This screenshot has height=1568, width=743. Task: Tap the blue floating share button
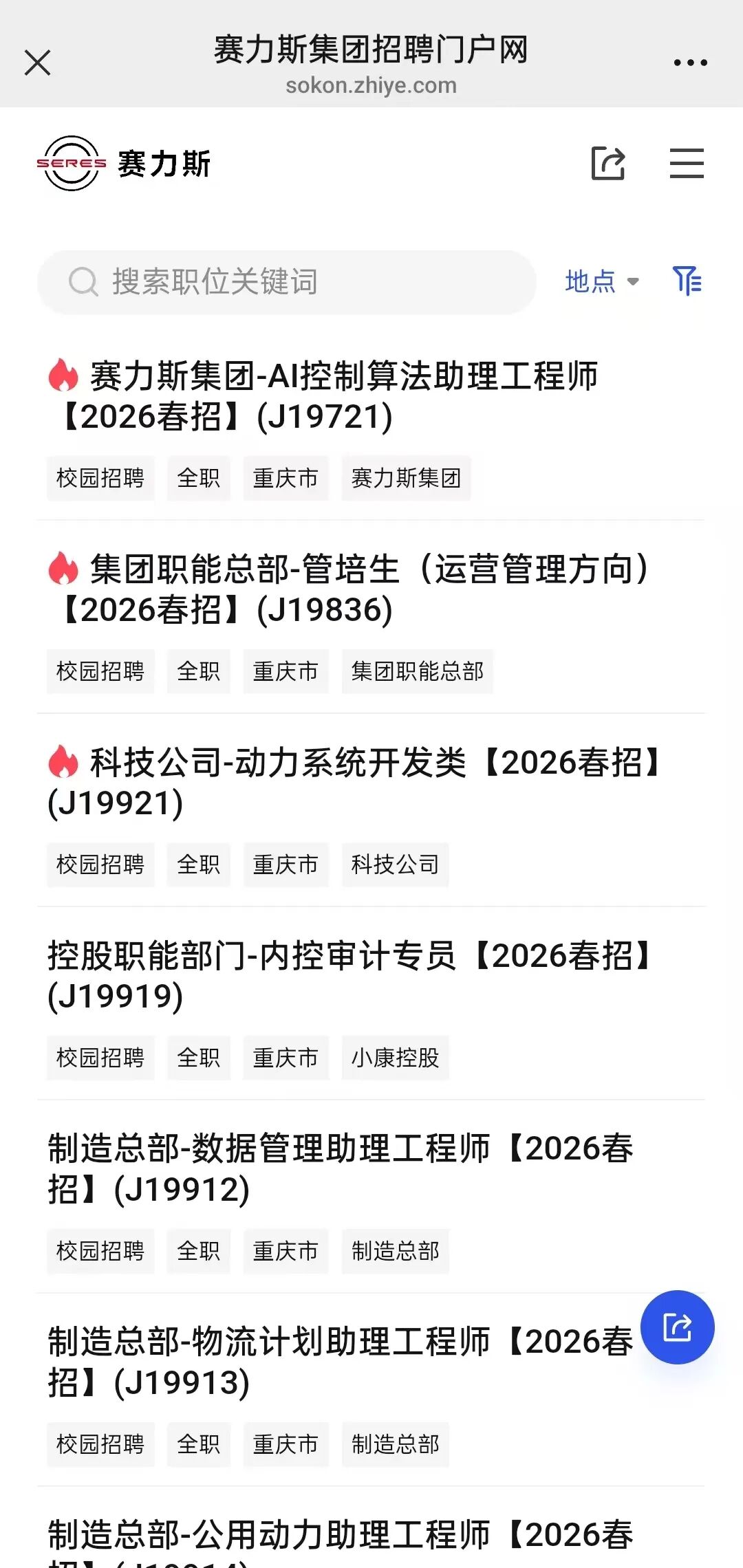click(x=677, y=1327)
